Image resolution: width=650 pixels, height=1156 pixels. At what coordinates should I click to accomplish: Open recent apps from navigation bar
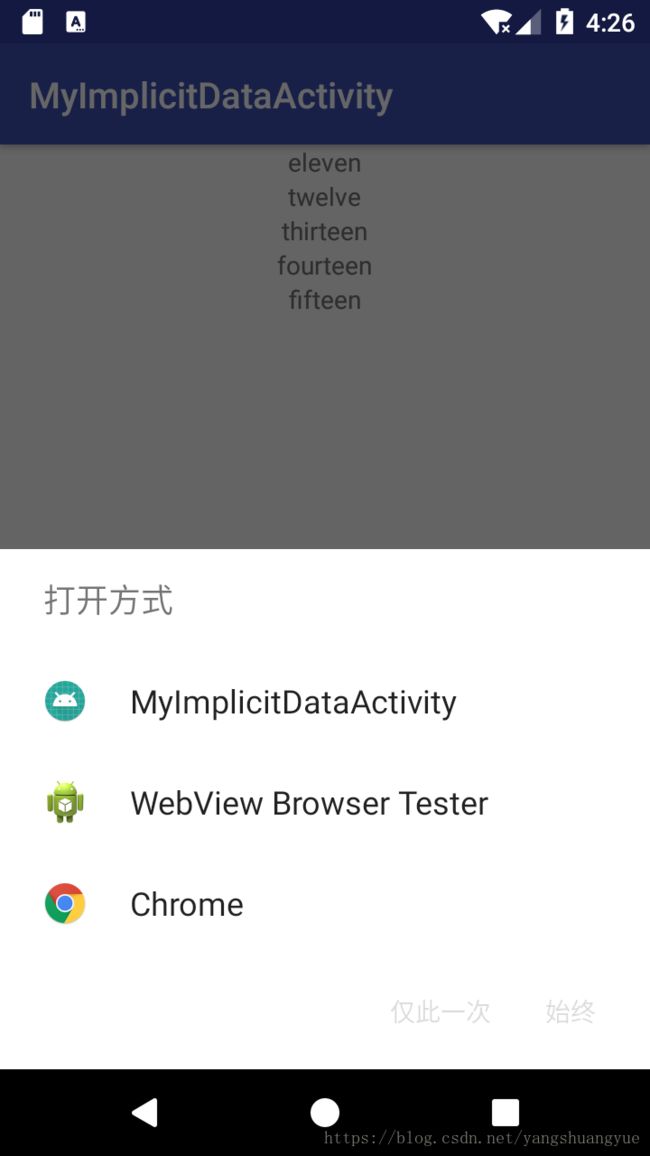506,1112
